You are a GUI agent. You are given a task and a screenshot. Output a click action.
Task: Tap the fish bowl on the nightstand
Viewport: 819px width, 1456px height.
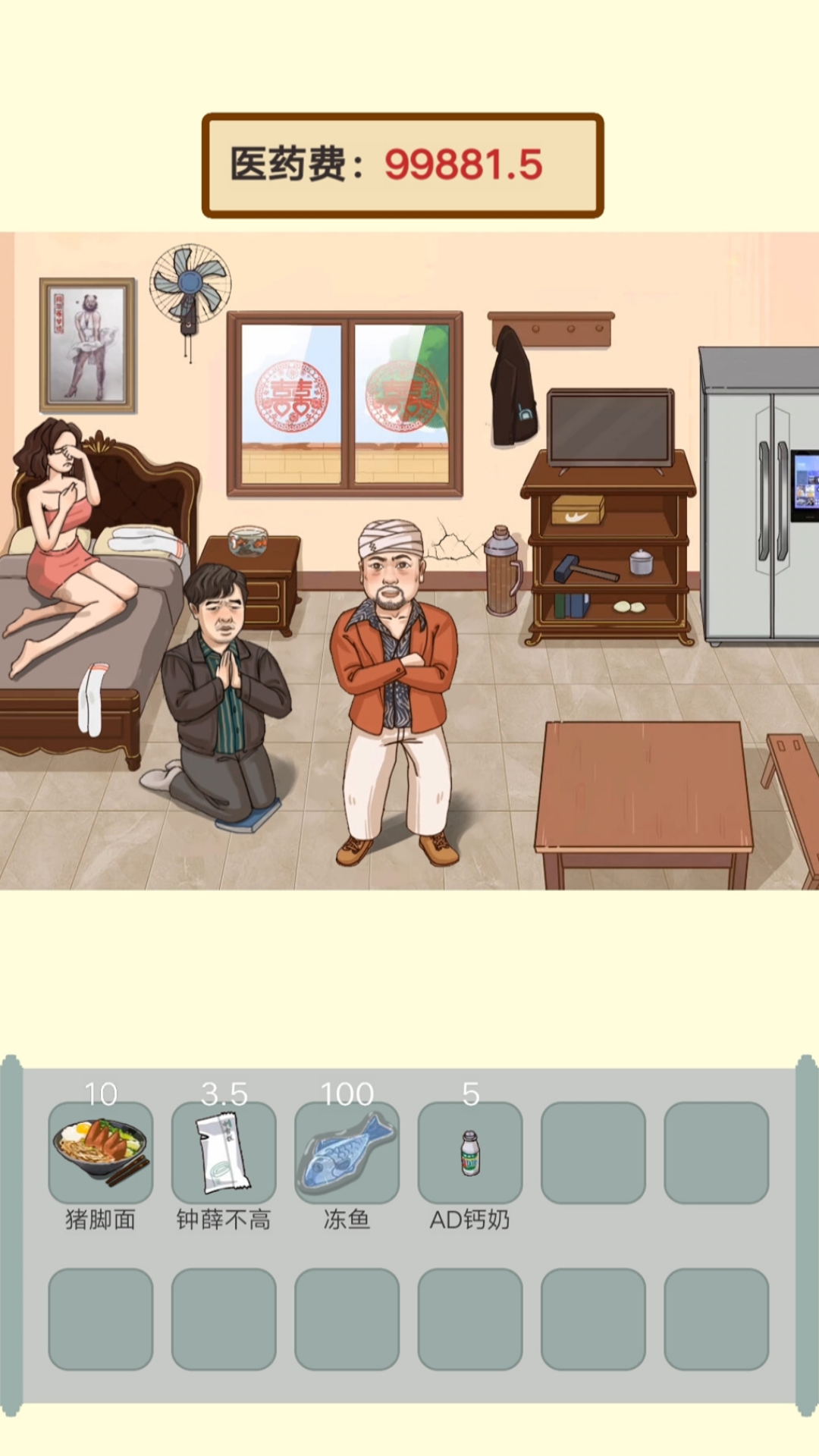248,541
